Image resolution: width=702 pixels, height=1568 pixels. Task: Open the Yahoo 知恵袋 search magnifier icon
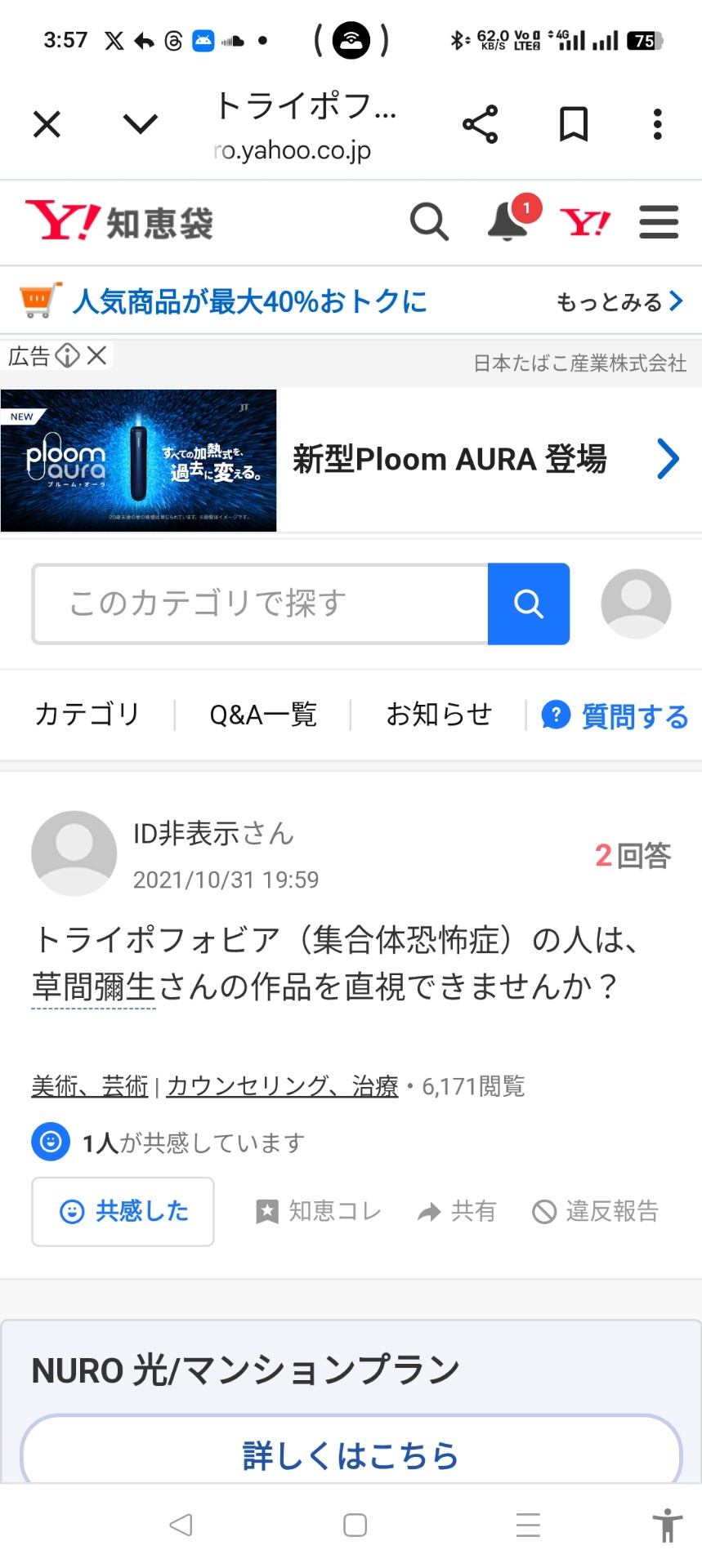click(429, 221)
